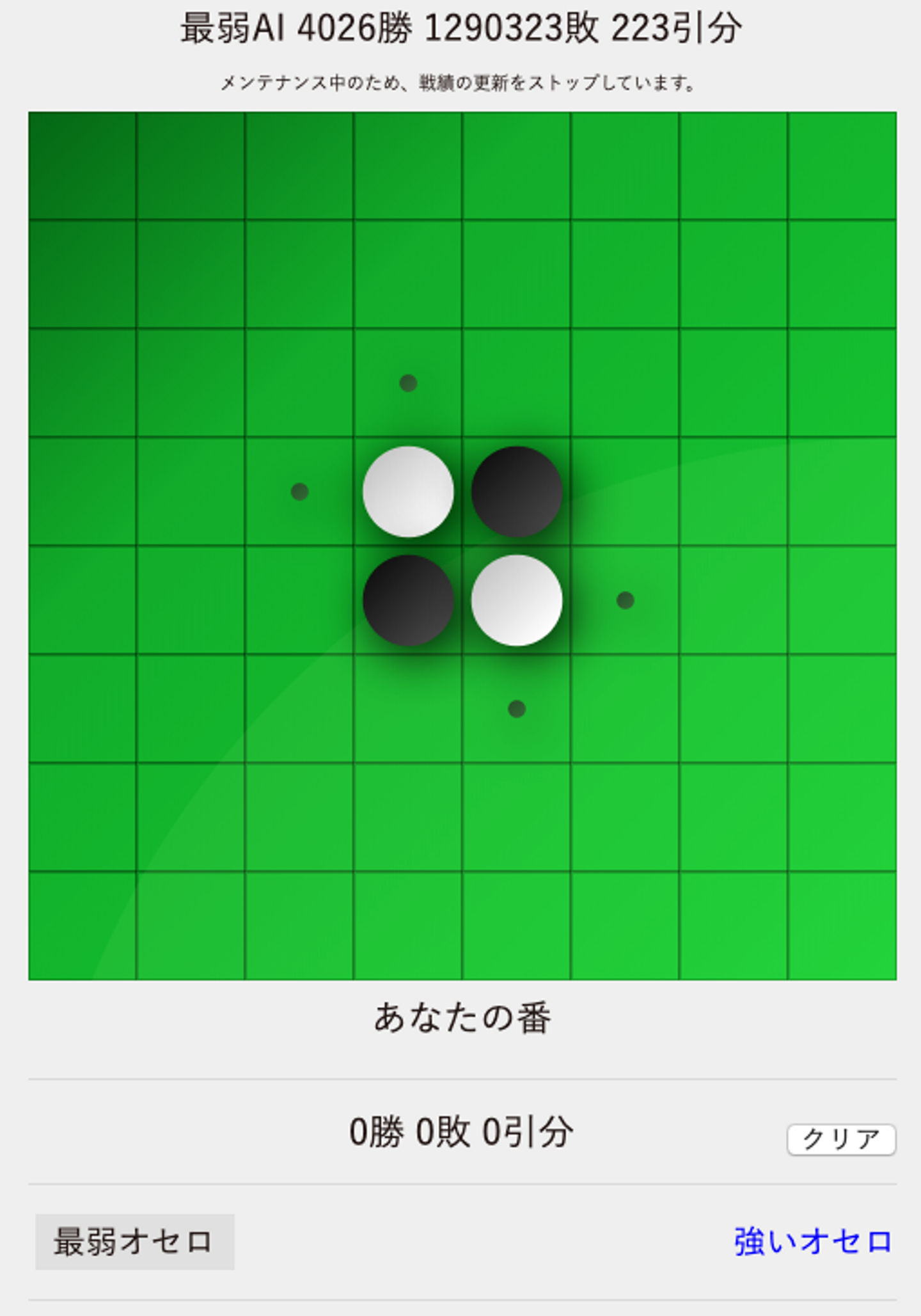
Task: Place a disc on the dot left of the white disc
Action: (299, 491)
